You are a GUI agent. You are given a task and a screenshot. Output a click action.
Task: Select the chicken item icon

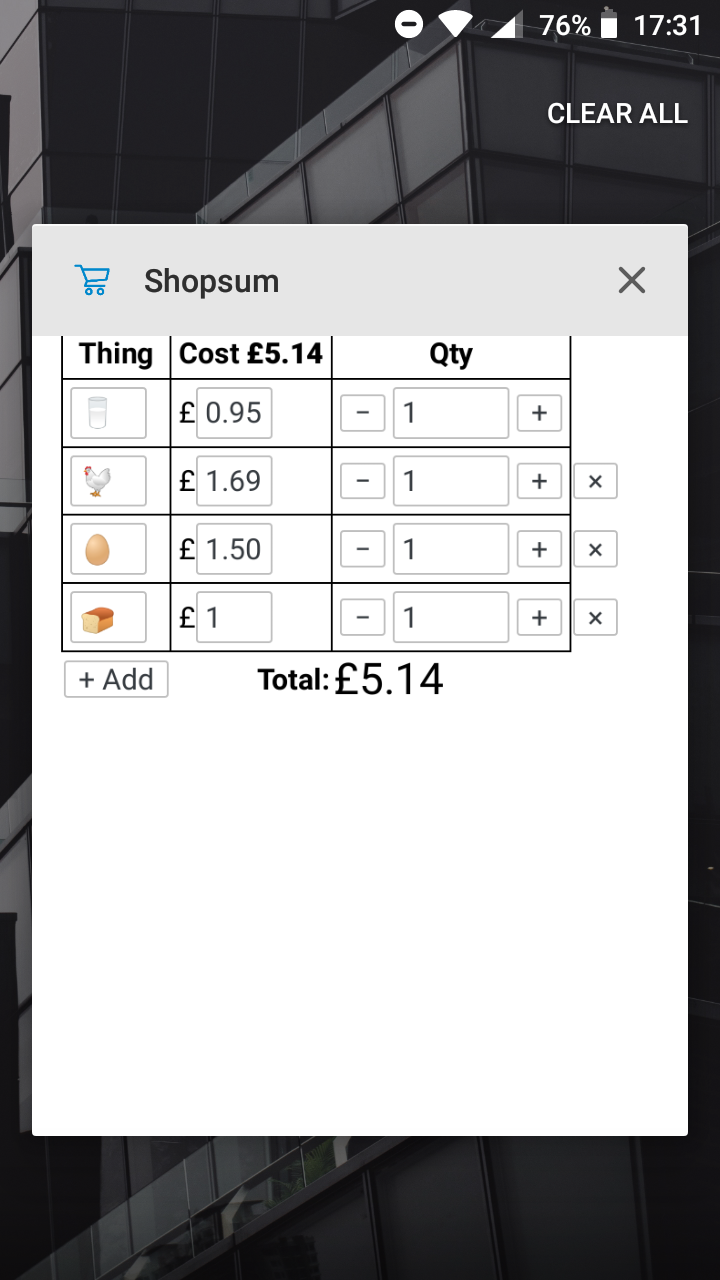click(106, 480)
